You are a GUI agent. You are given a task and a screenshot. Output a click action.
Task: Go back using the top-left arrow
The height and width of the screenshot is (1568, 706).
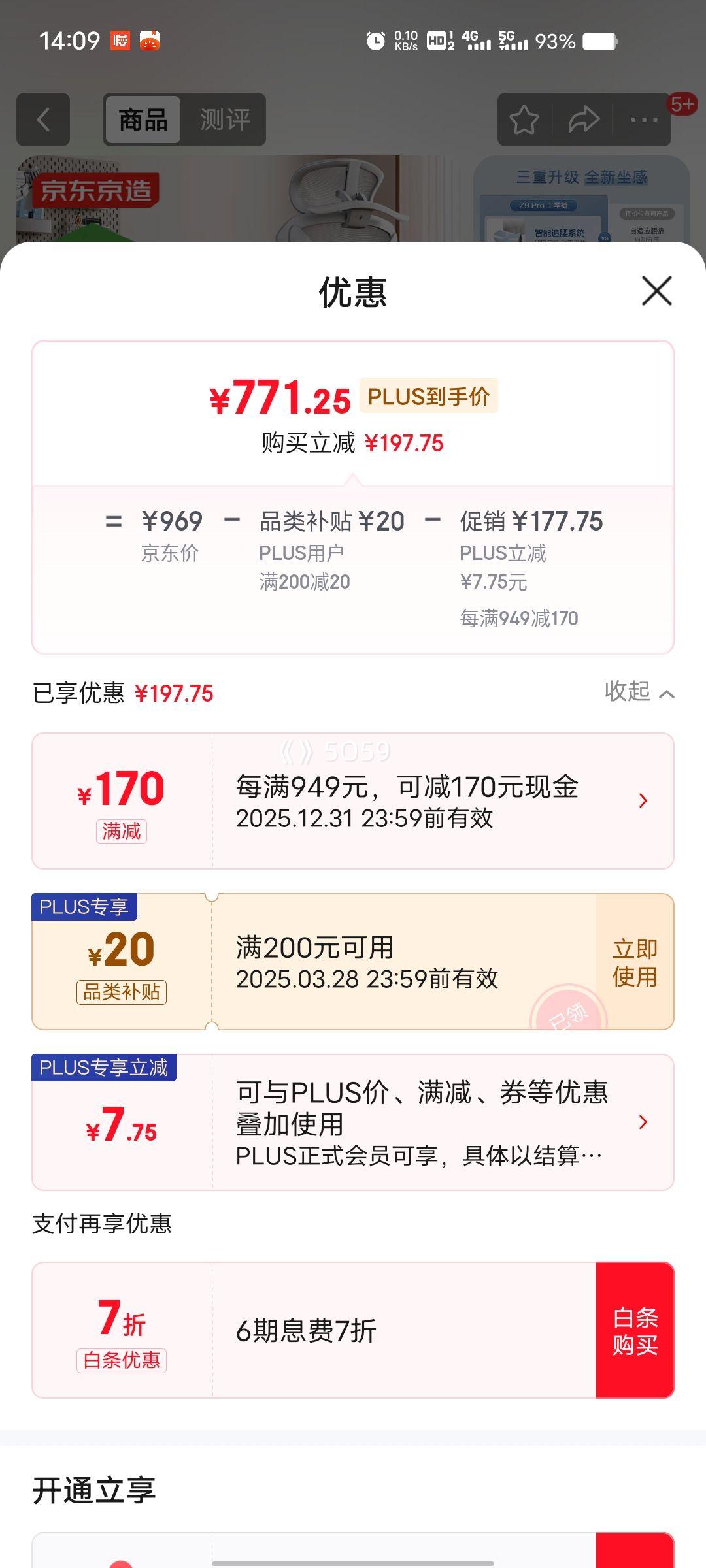(43, 120)
